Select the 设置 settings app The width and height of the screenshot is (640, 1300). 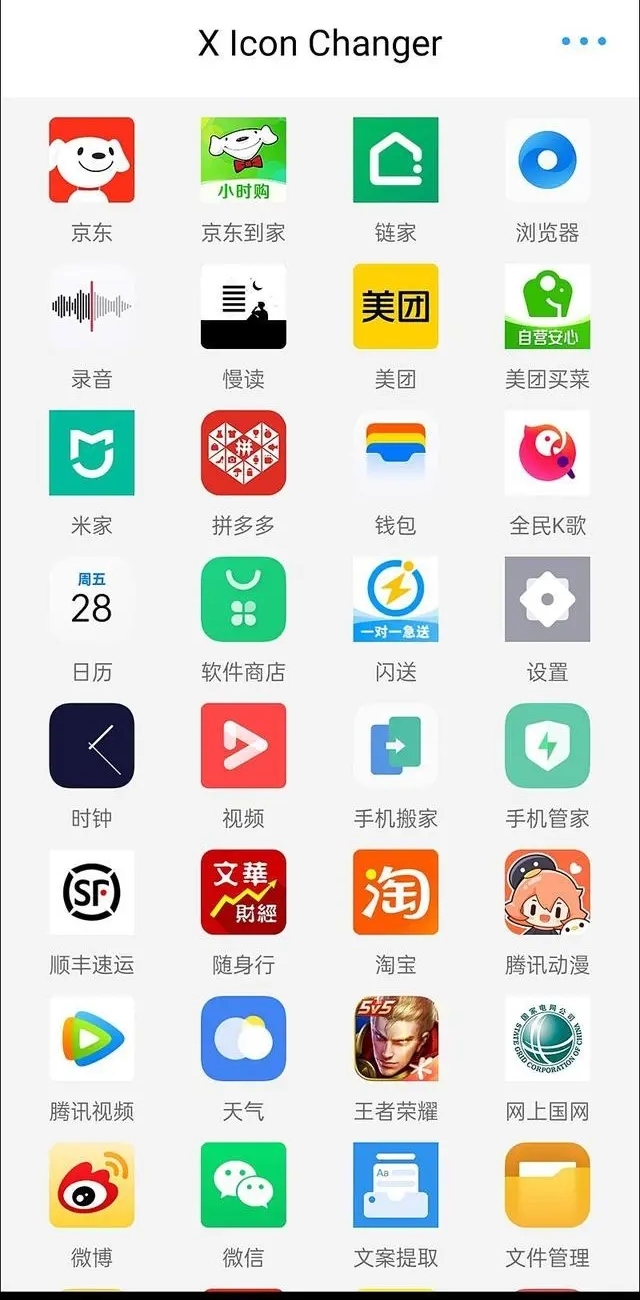547,599
